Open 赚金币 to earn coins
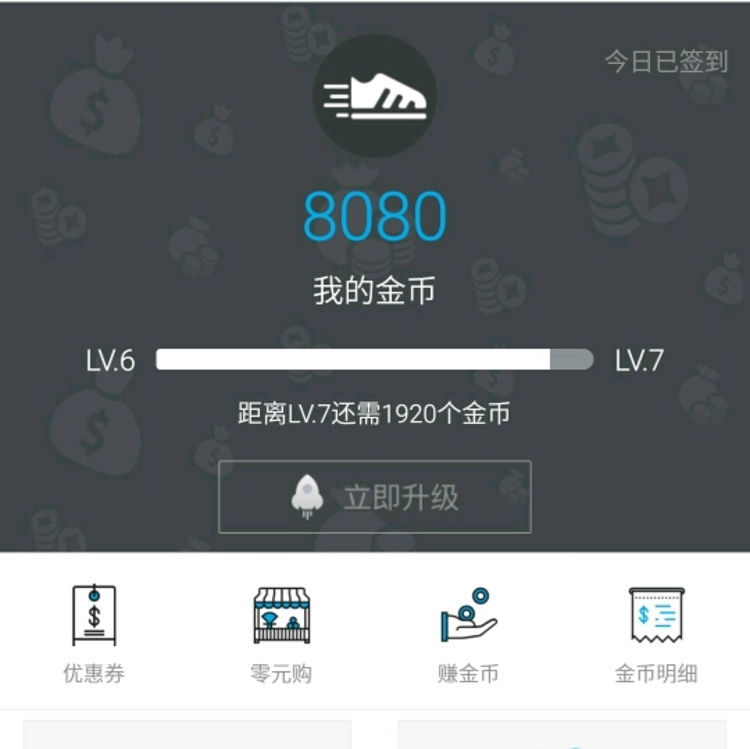The image size is (750, 749). pyautogui.click(x=468, y=633)
